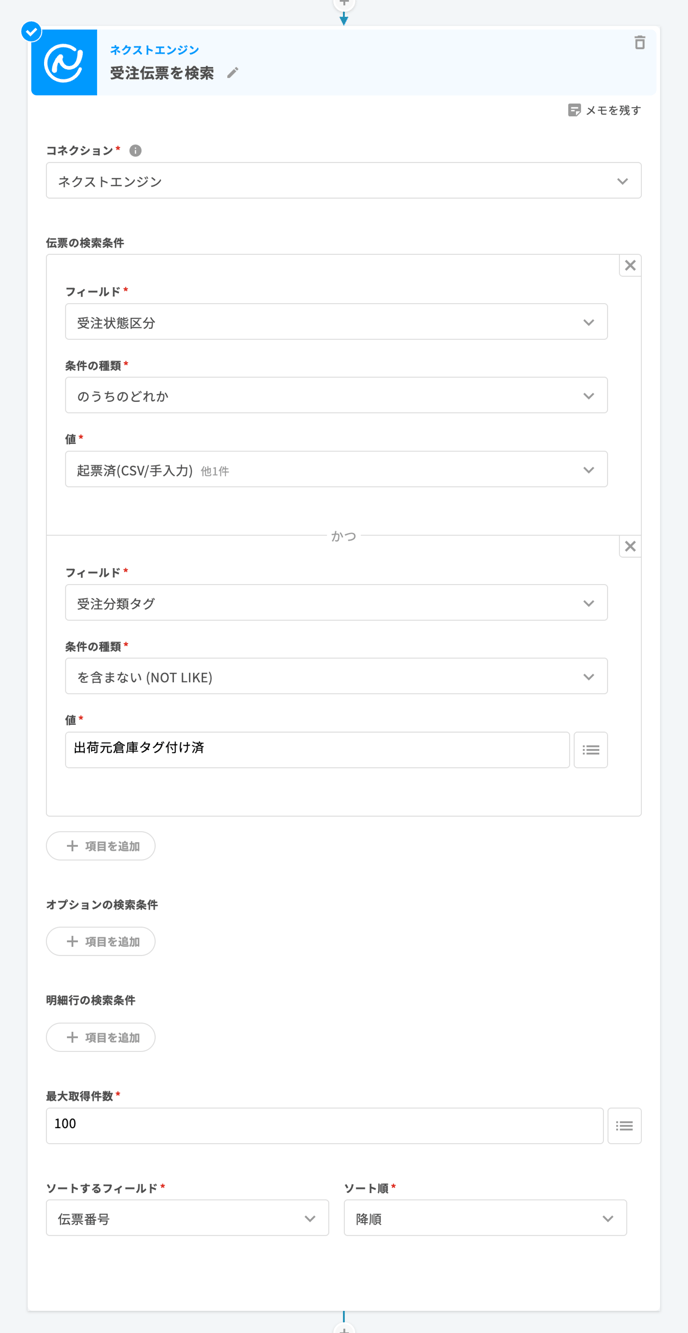Remove the 受注分類タグ search condition

click(x=630, y=546)
